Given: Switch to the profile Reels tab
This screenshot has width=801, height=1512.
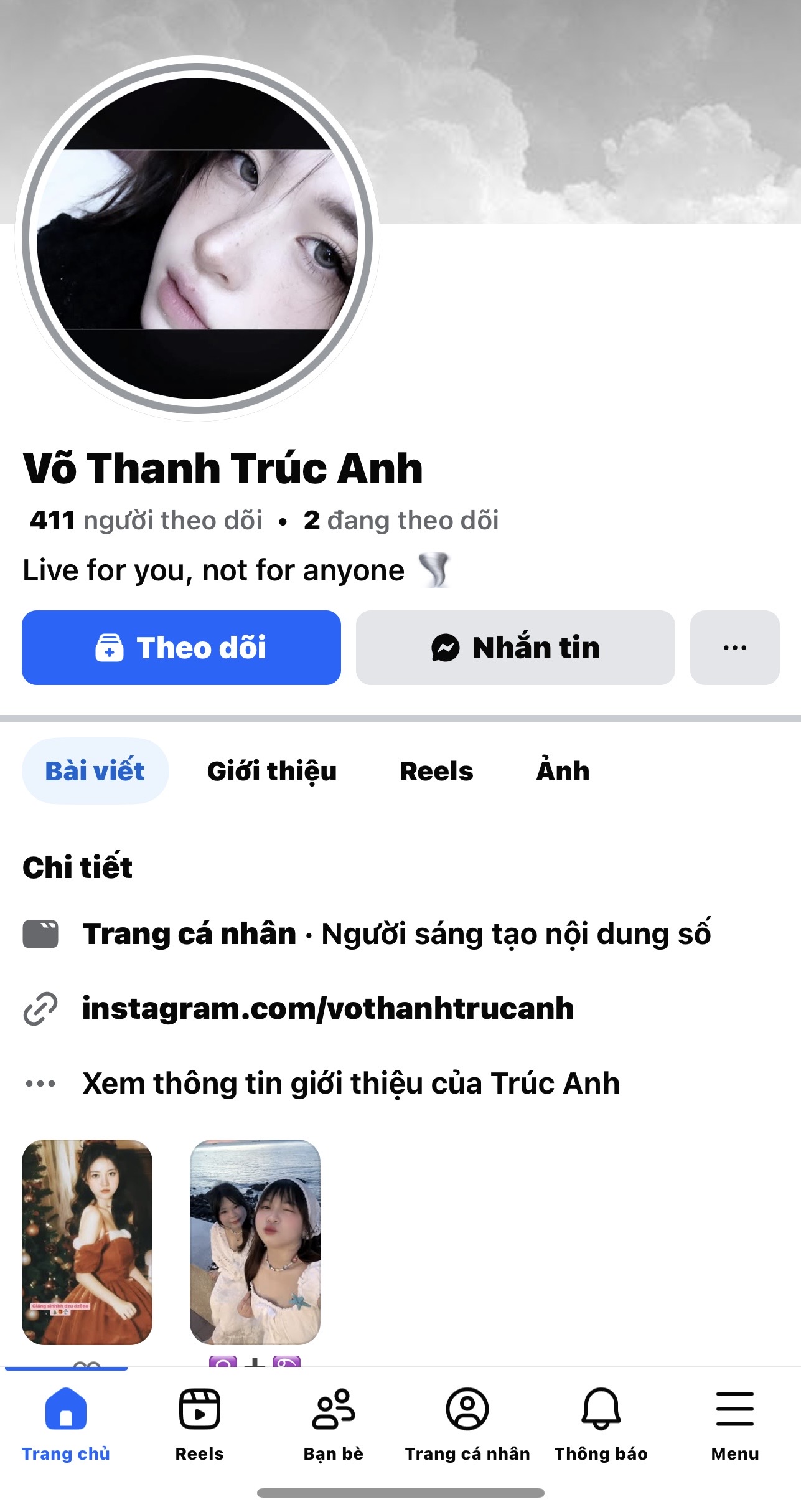Looking at the screenshot, I should (436, 771).
